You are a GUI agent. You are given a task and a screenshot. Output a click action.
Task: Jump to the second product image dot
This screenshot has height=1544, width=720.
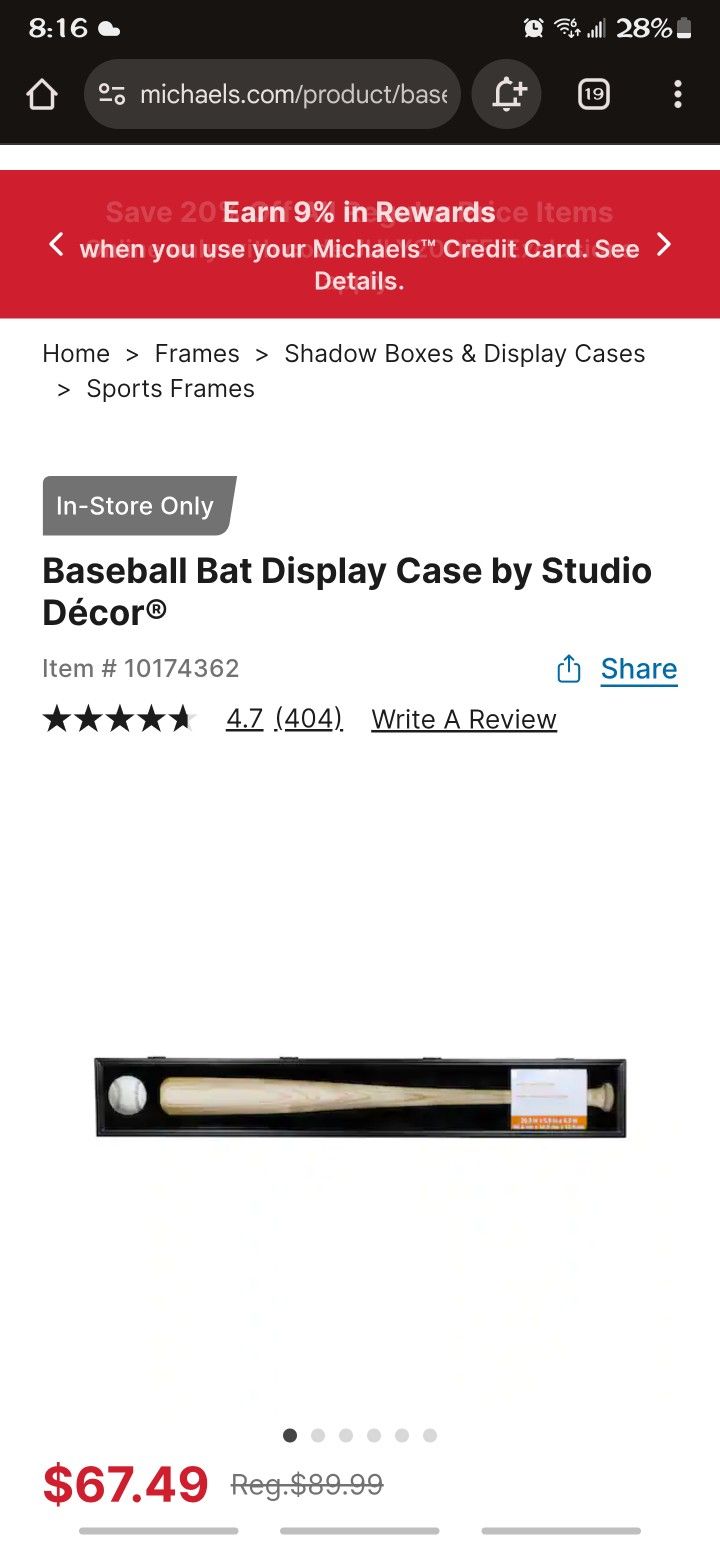pos(318,1435)
